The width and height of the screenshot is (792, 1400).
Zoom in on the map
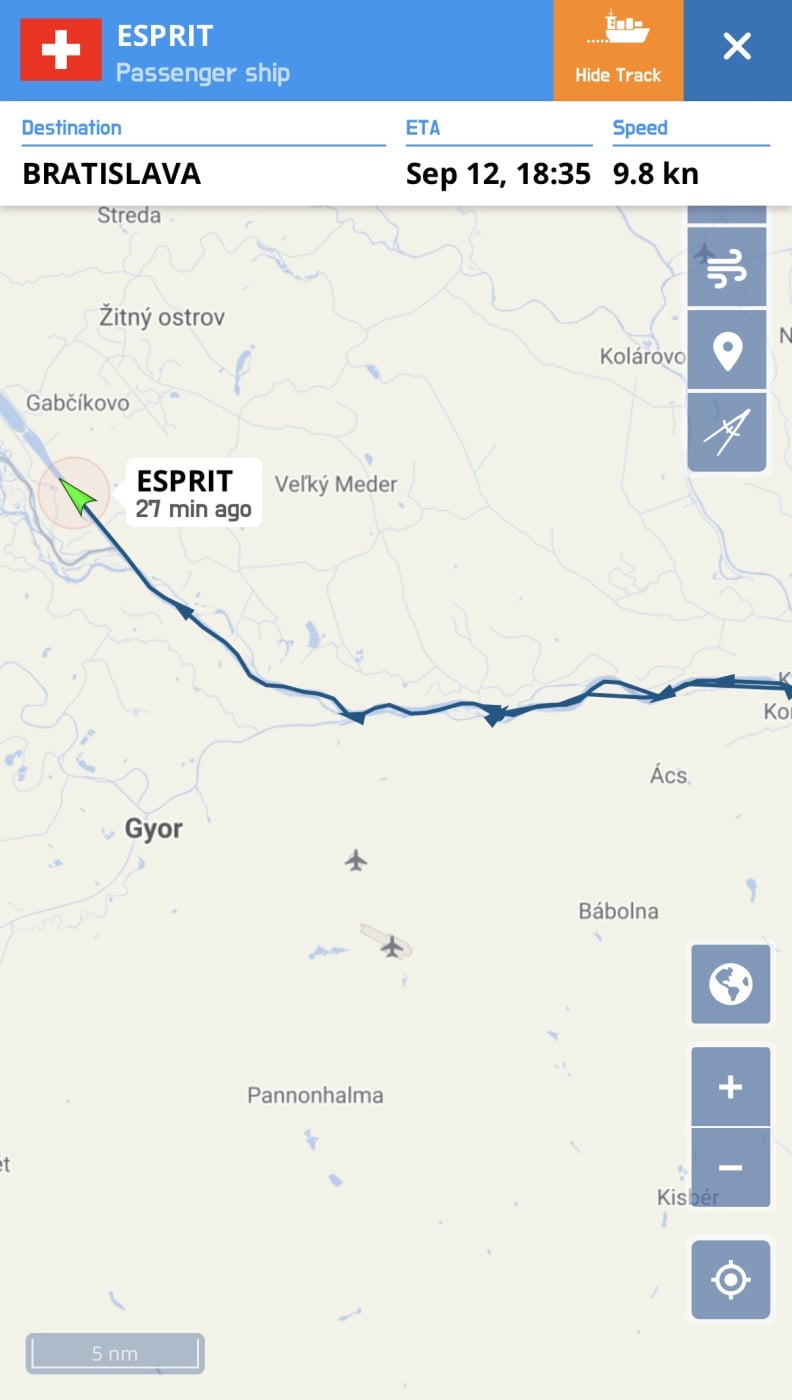[x=731, y=1087]
